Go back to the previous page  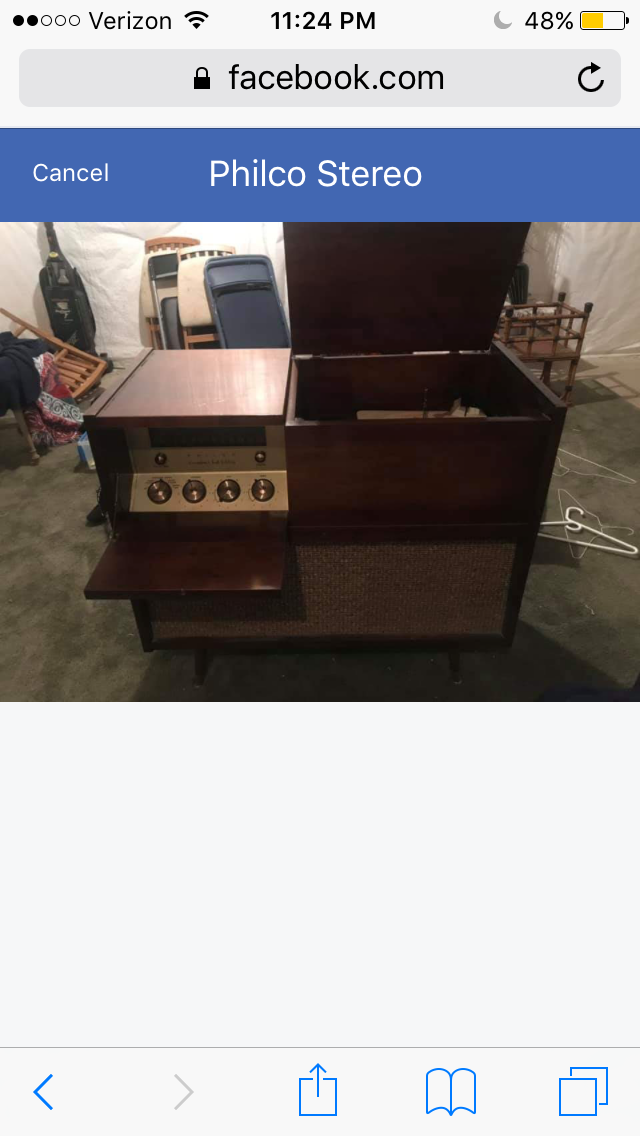coord(43,1092)
